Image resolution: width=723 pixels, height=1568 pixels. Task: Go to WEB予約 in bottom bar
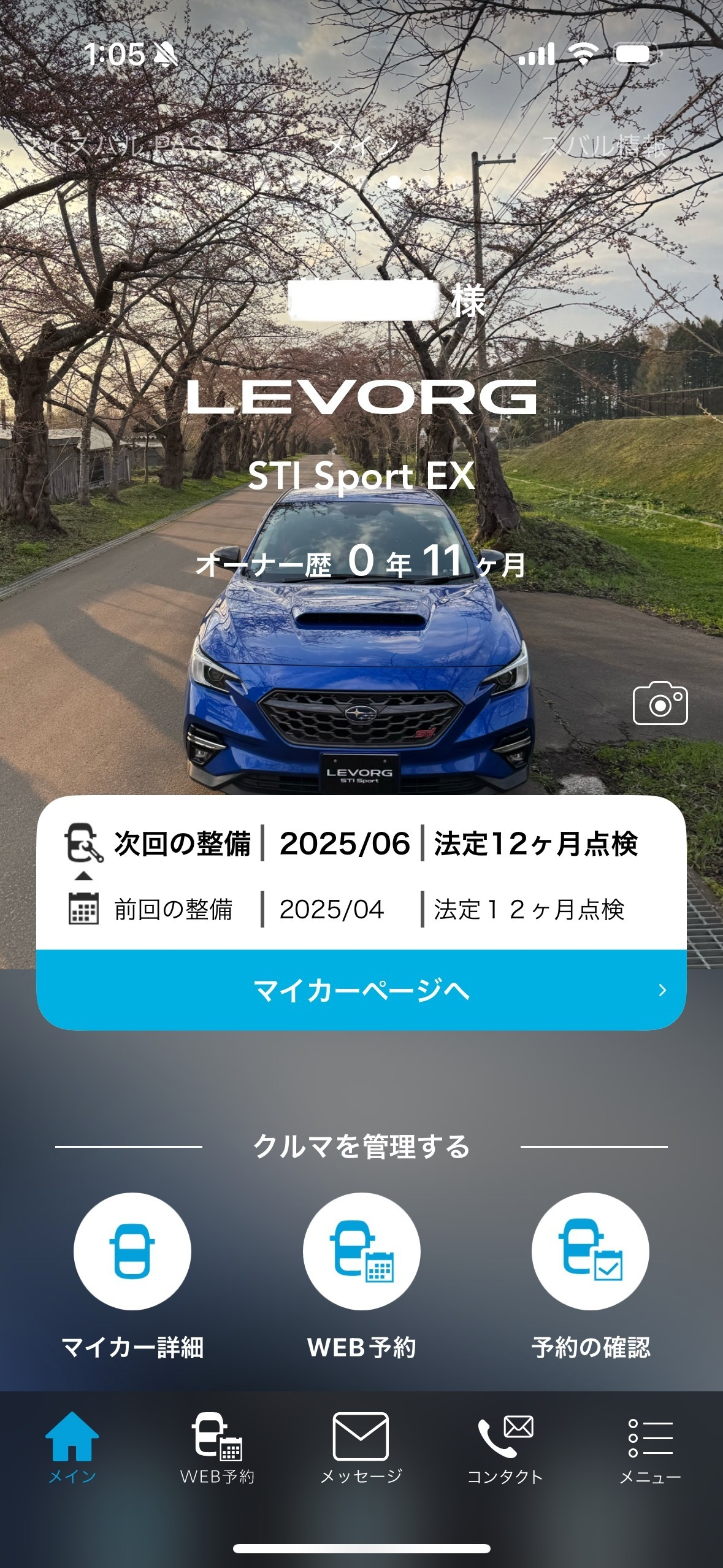pyautogui.click(x=217, y=1448)
